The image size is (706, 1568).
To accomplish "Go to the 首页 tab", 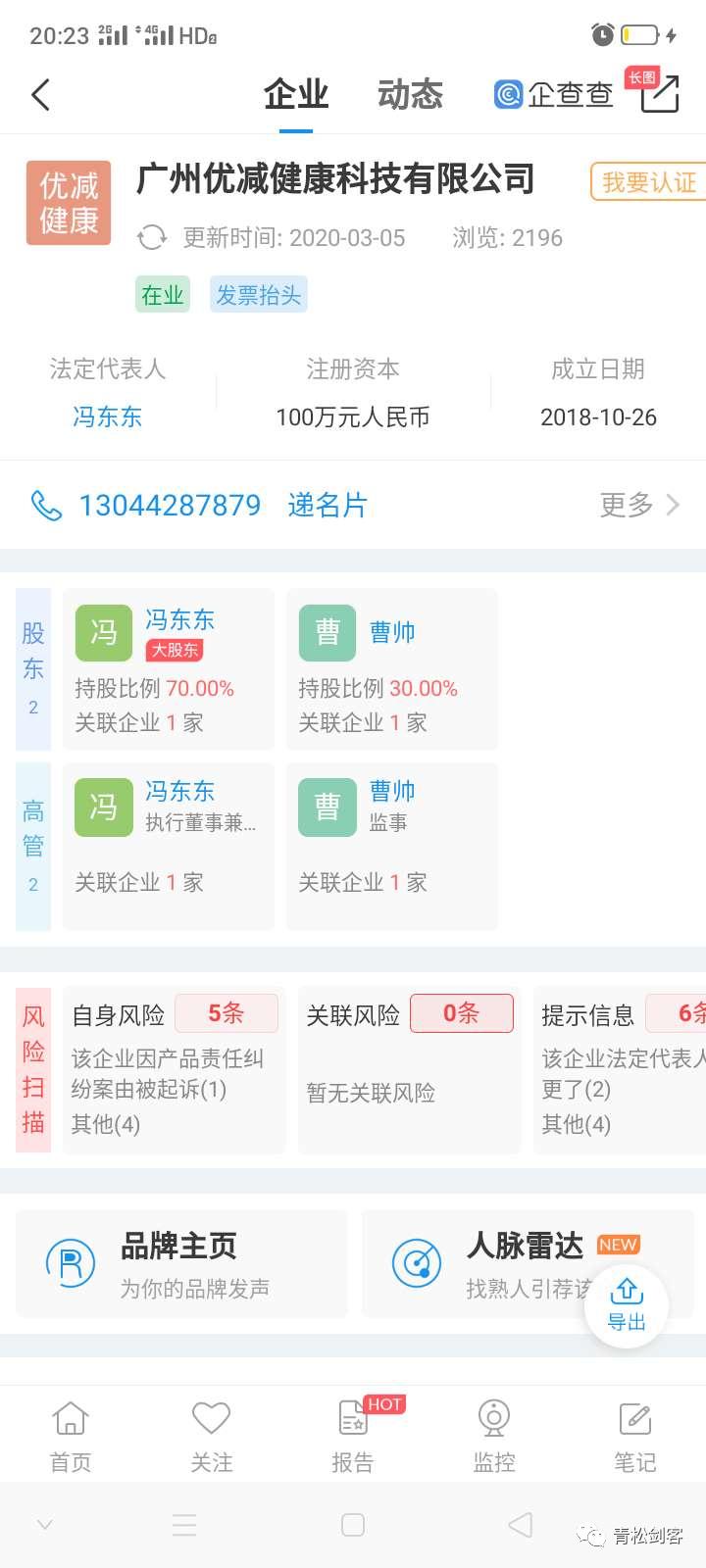I will (x=71, y=1436).
